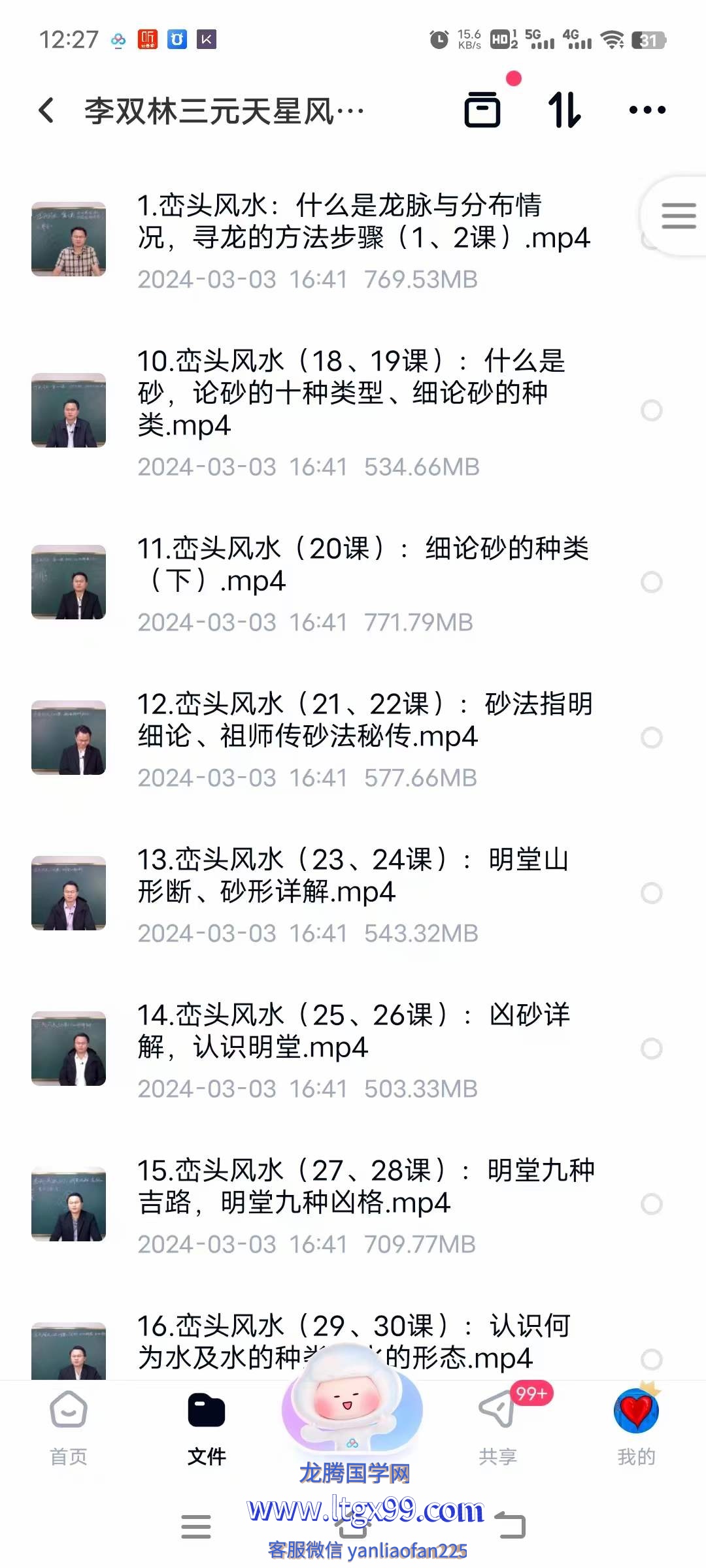Go back from the 李双林三元天星风 folder
The width and height of the screenshot is (706, 1568).
pos(46,110)
